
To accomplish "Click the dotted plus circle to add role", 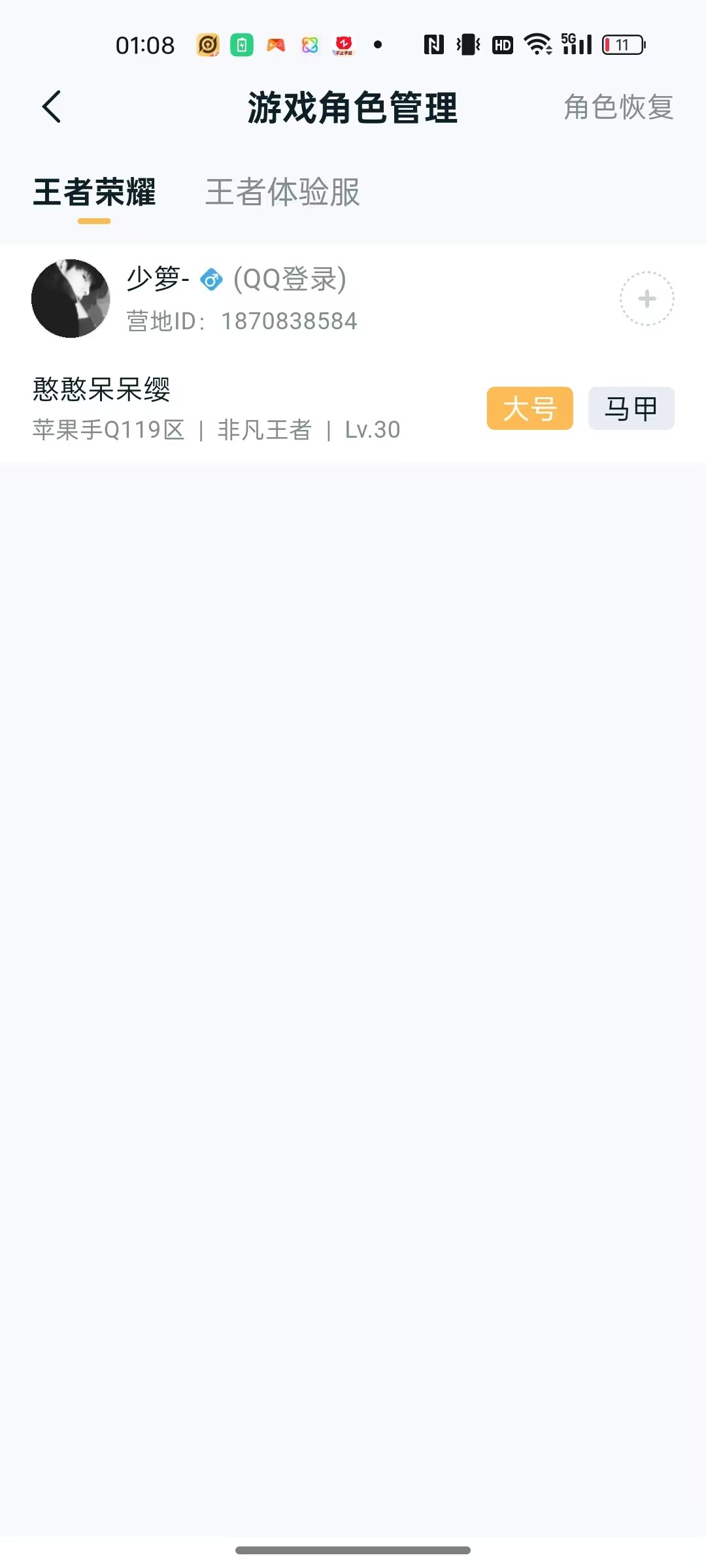I will (647, 299).
